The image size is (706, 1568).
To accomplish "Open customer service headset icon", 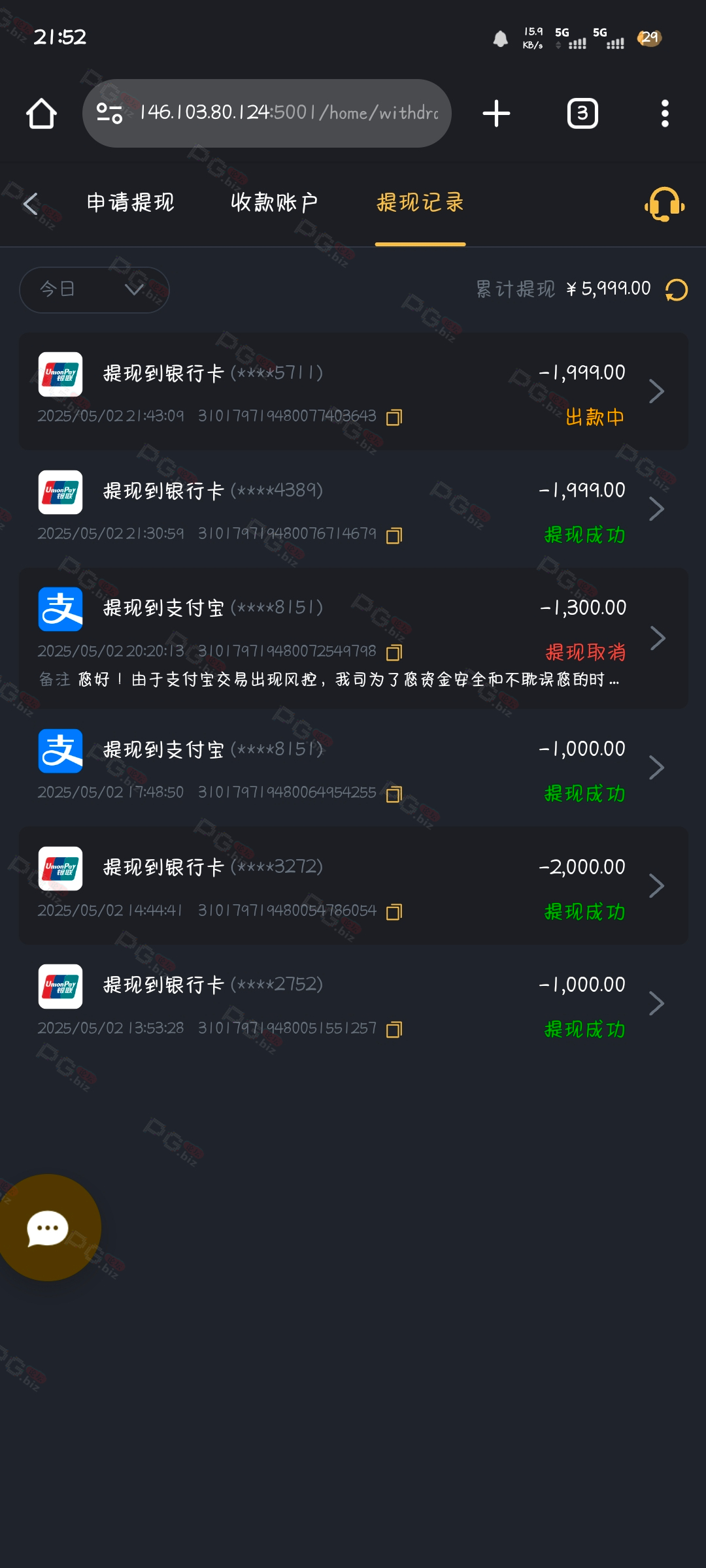I will coord(664,204).
